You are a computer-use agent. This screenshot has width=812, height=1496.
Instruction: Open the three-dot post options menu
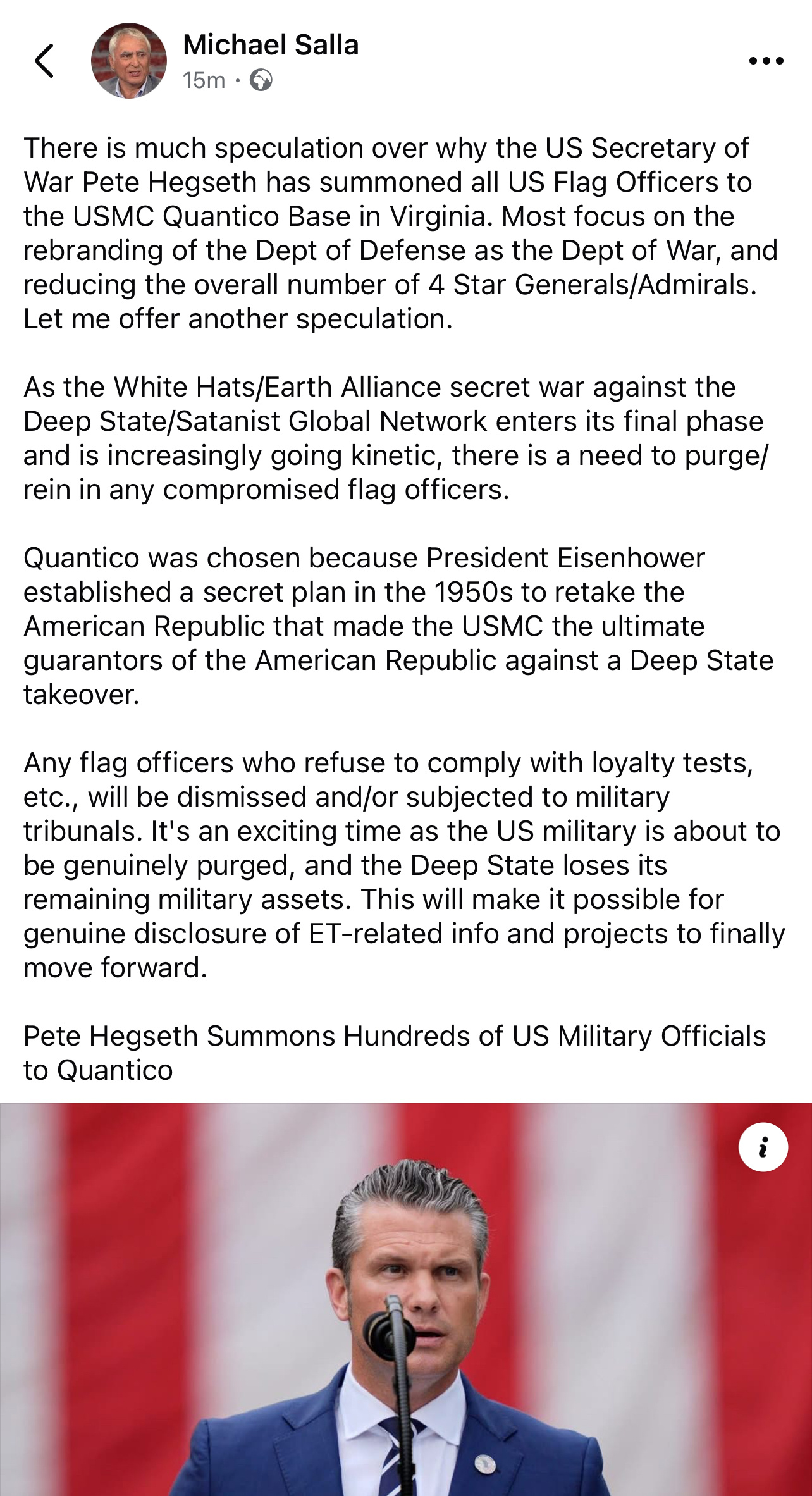[x=766, y=61]
